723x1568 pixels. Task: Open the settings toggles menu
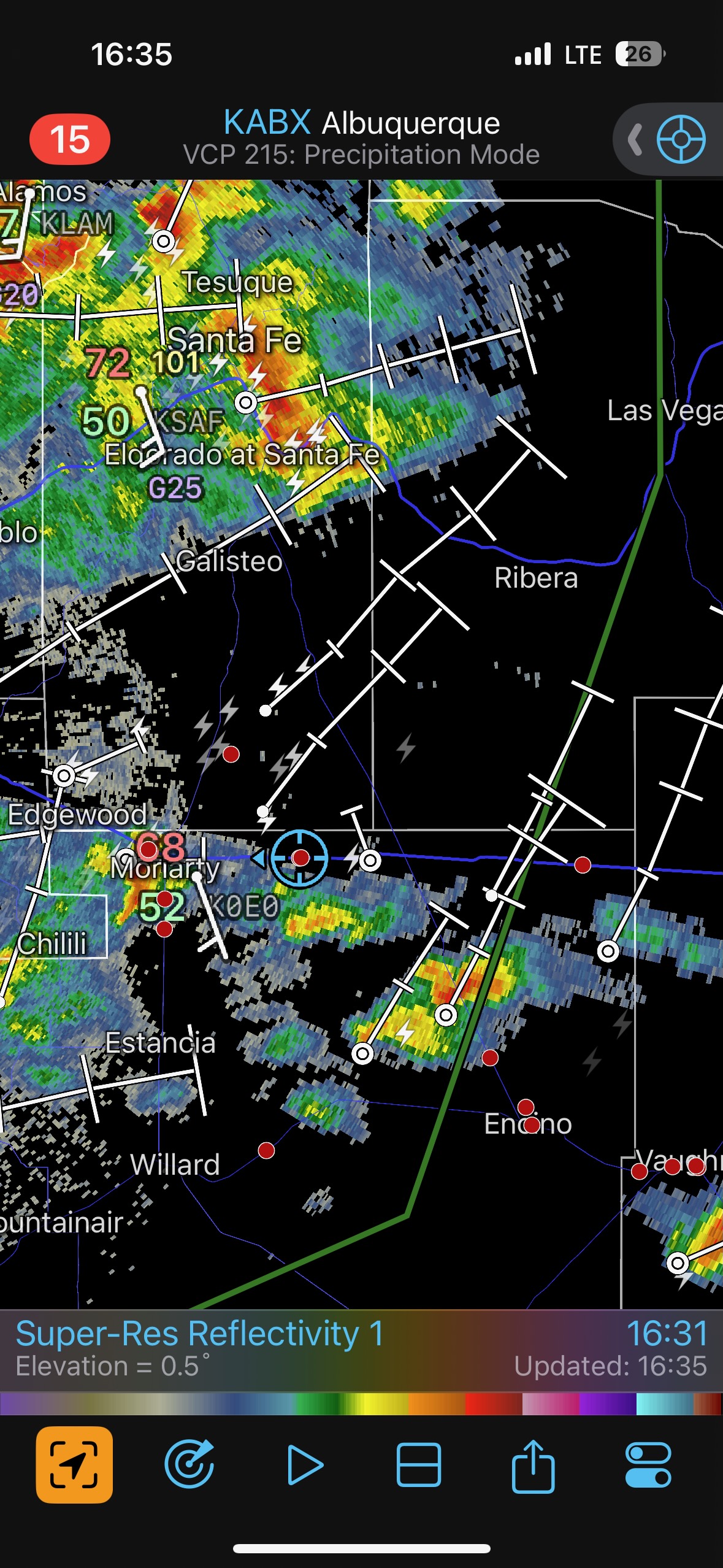(648, 1464)
